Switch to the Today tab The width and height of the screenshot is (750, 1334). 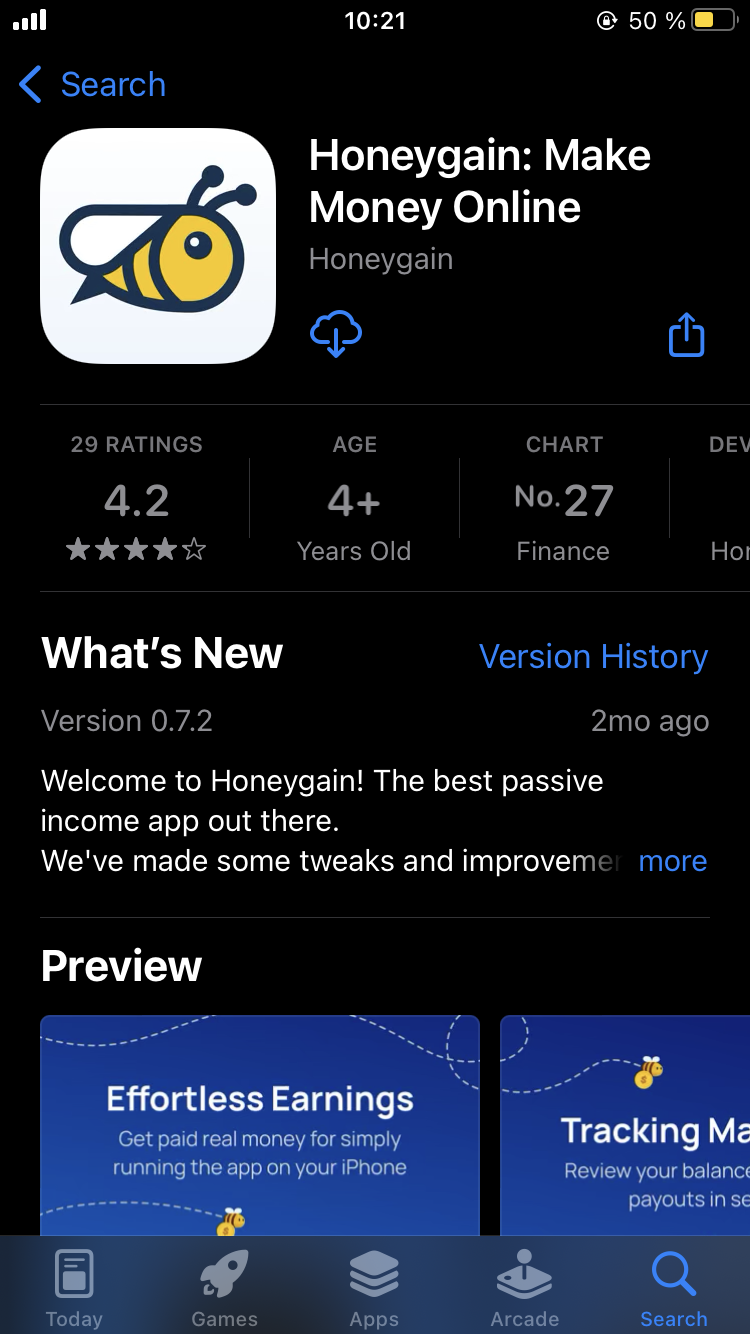click(x=74, y=1288)
